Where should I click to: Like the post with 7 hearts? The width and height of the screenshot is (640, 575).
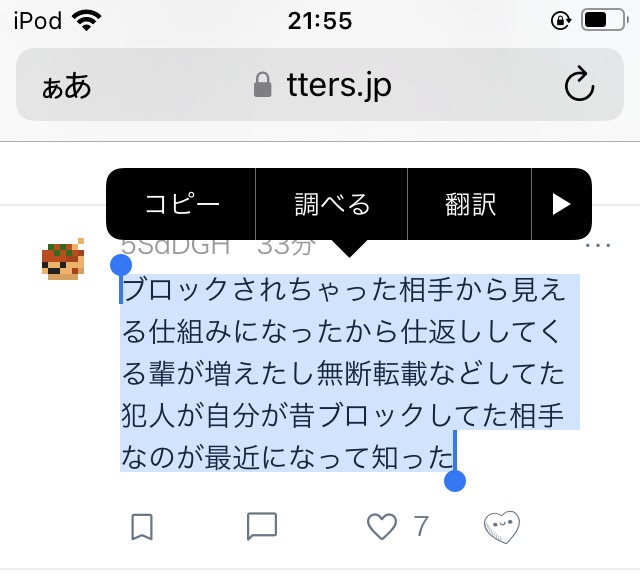click(382, 526)
